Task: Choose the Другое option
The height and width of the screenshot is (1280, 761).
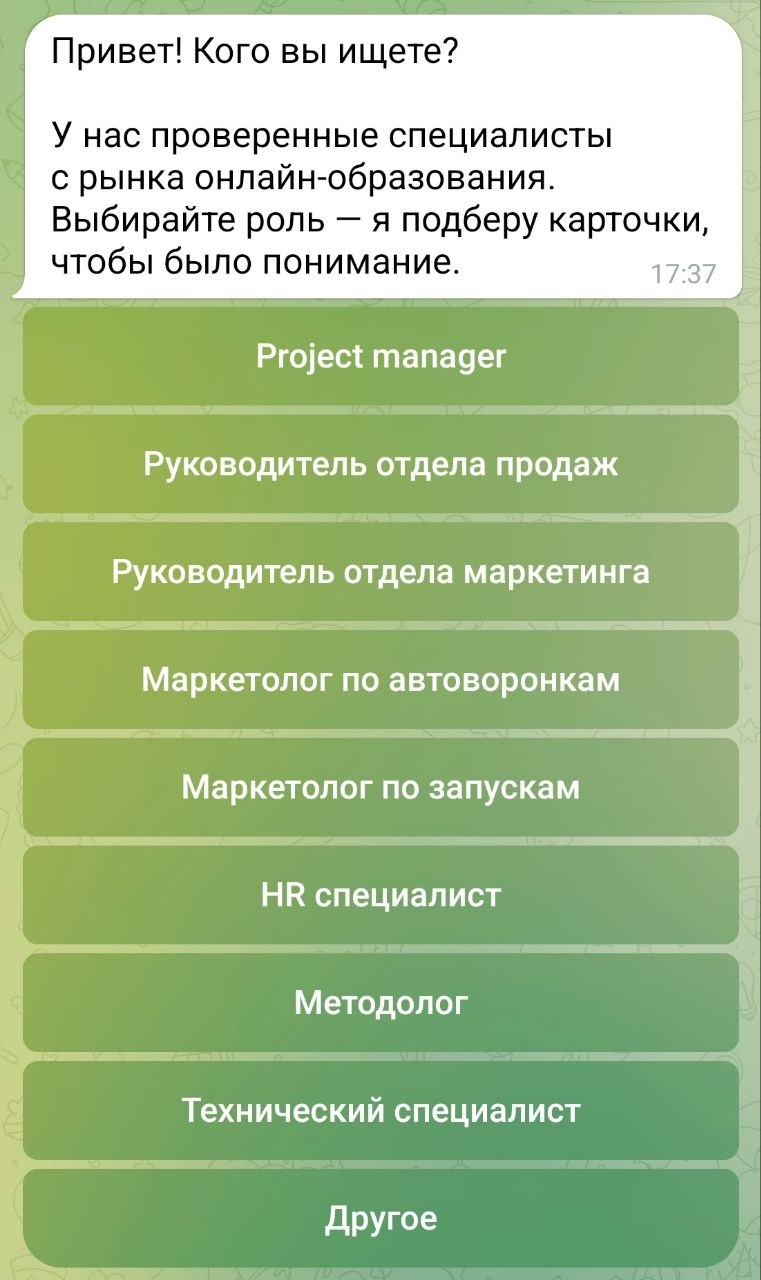Action: [381, 1218]
